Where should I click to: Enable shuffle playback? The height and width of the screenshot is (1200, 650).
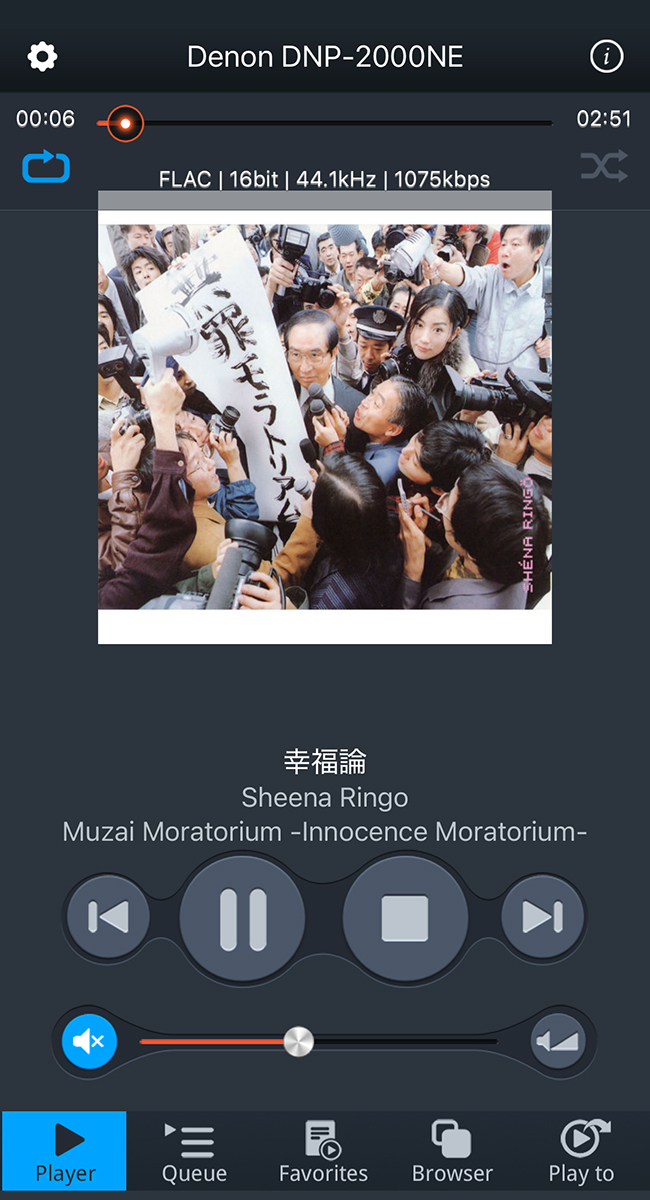(x=604, y=166)
